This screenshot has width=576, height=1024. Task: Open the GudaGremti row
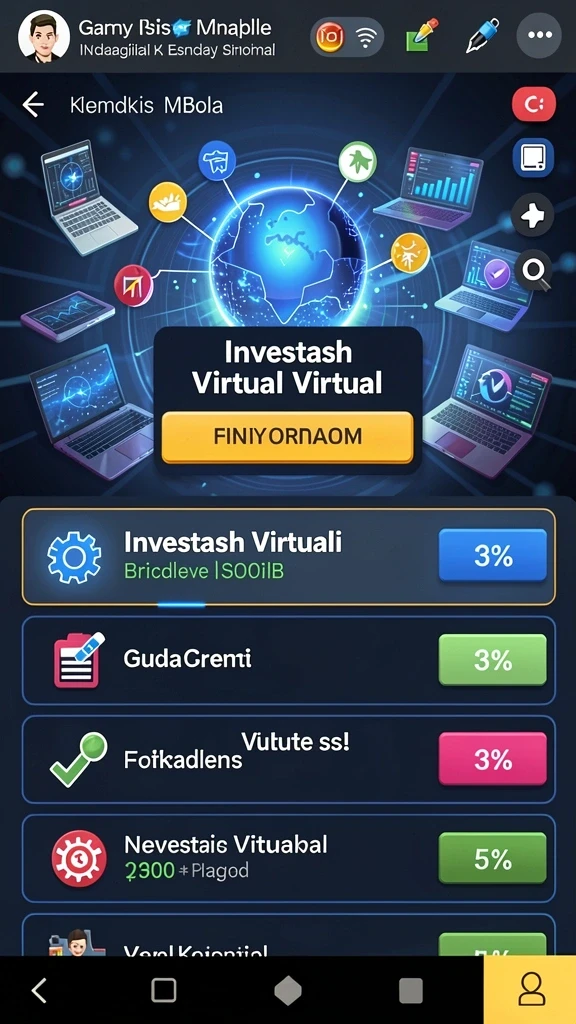click(289, 660)
